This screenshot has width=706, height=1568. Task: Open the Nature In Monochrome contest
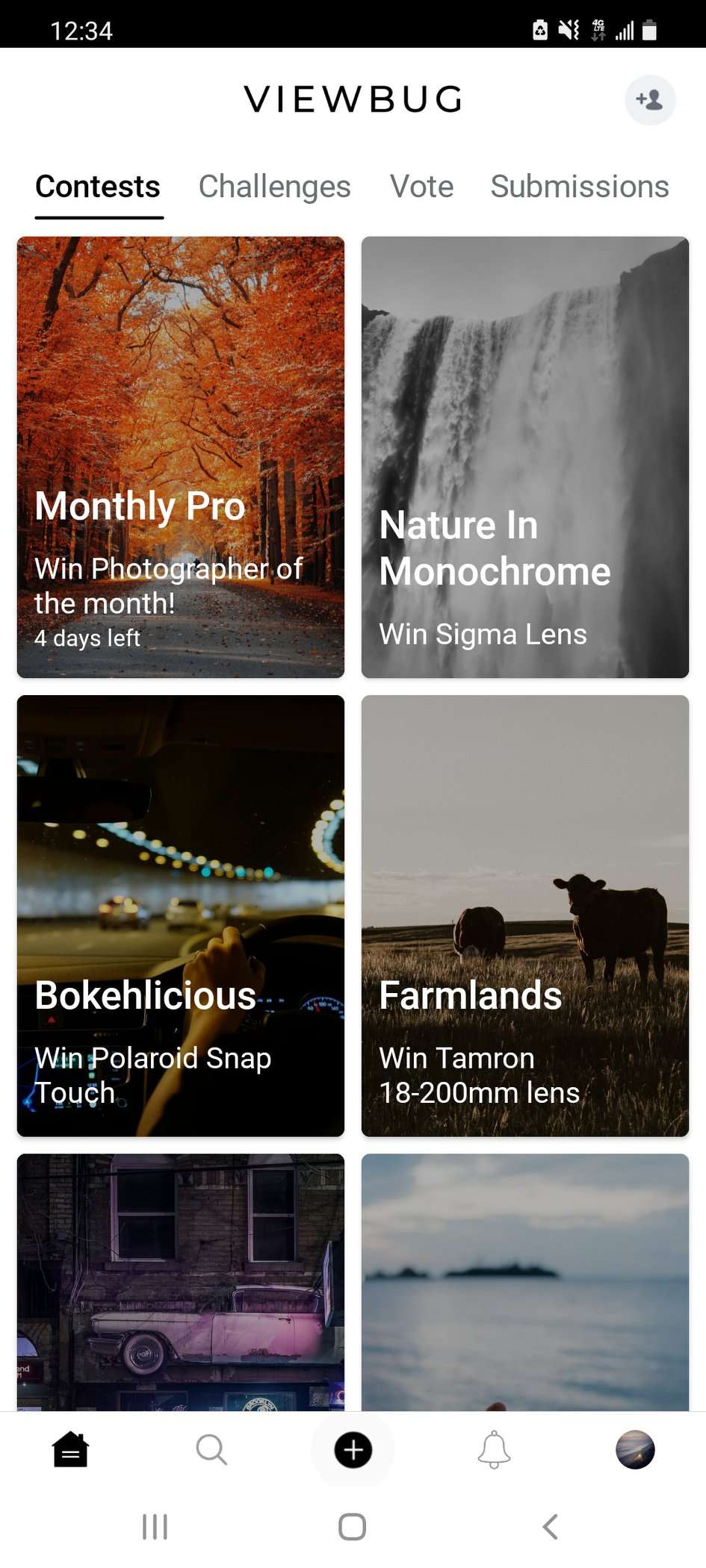[x=524, y=457]
